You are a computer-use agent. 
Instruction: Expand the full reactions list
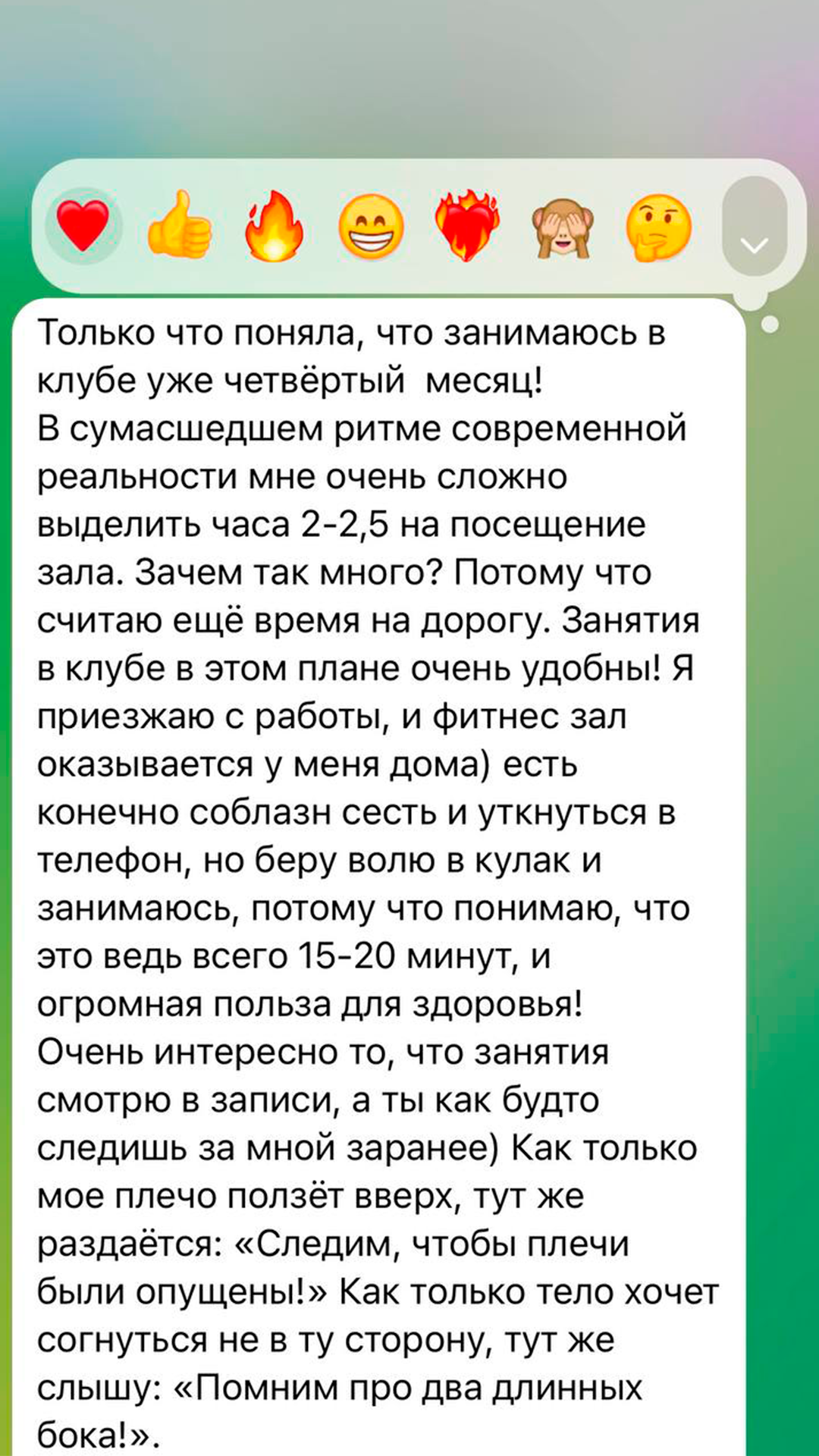click(x=755, y=243)
